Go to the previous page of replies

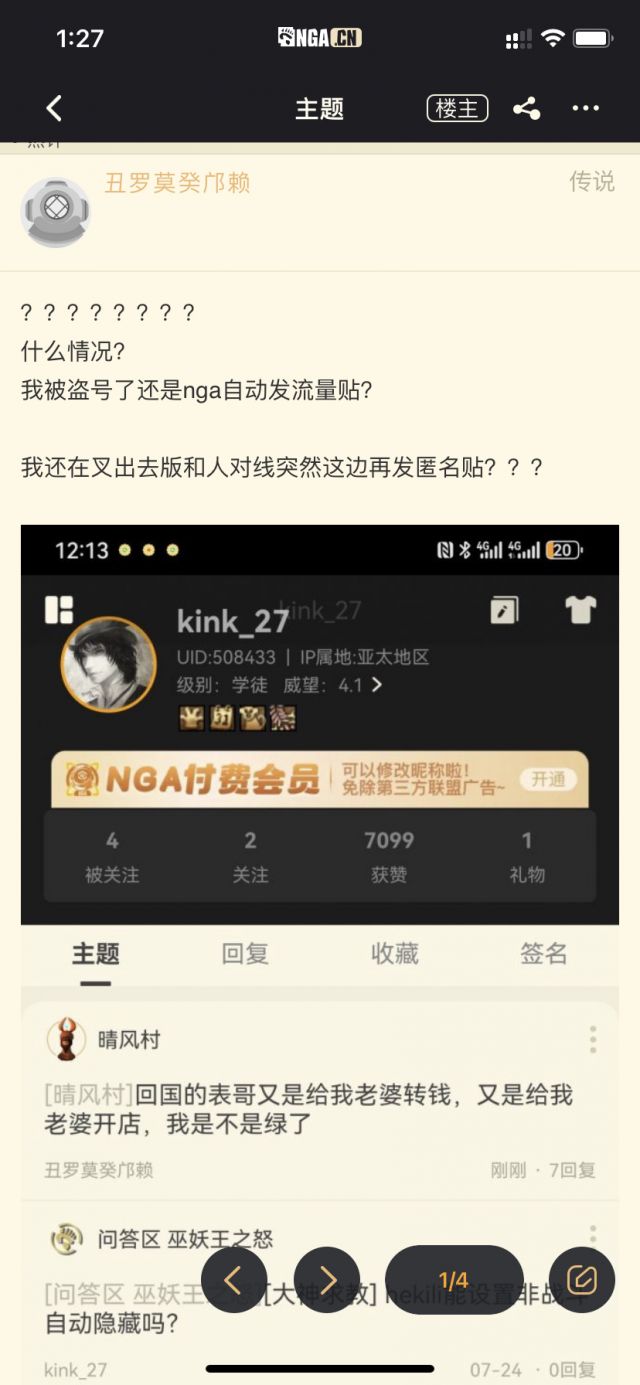point(233,1280)
